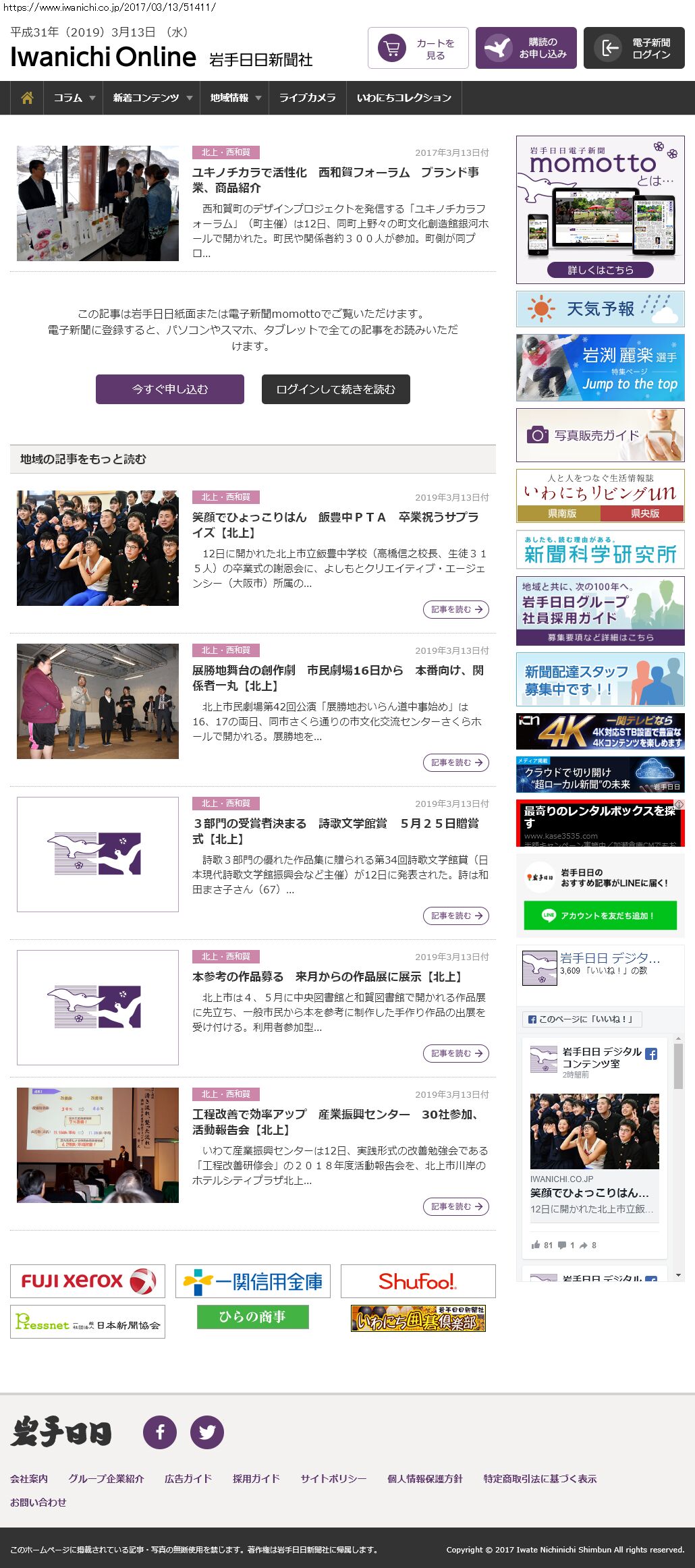Viewport: 695px width, 1568px height.
Task: Open the 天気予報 weather banner
Action: pyautogui.click(x=600, y=309)
